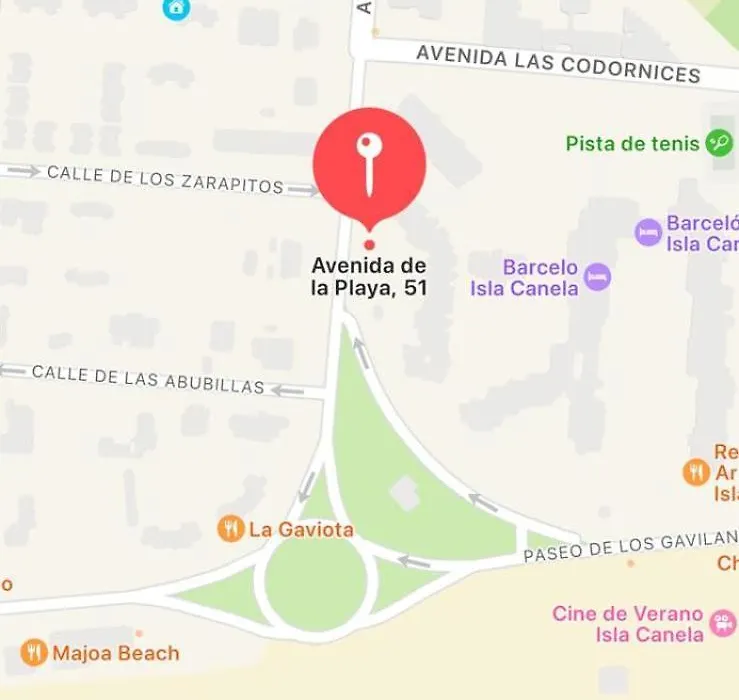Viewport: 739px width, 700px height.
Task: Open the Majoa Beach restaurant marker
Action: click(34, 653)
